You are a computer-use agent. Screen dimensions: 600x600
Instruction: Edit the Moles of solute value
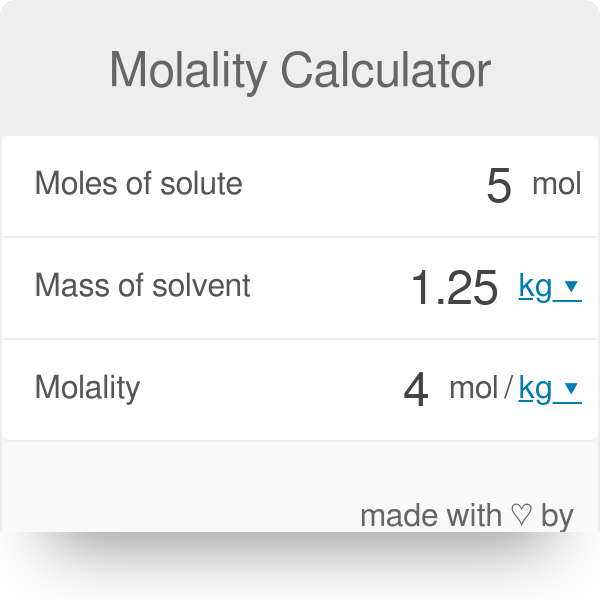tap(498, 186)
